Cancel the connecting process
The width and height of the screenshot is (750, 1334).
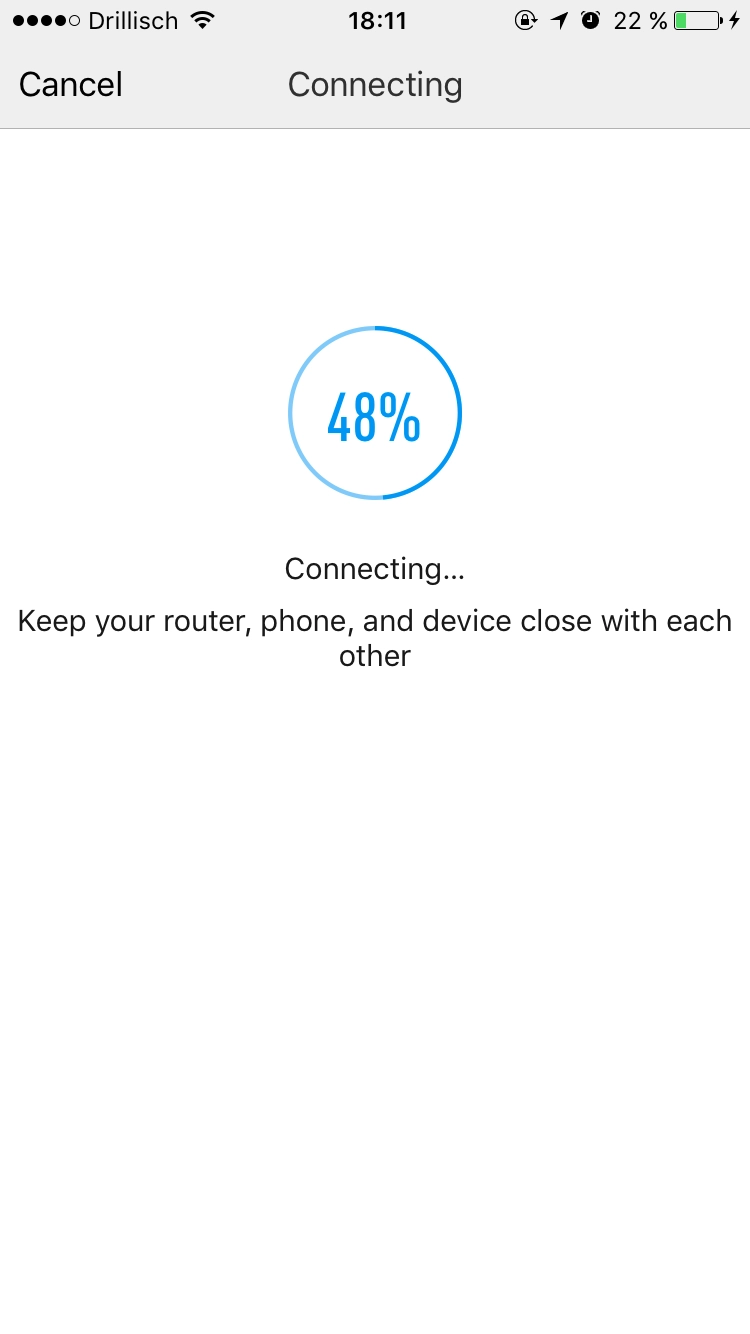coord(71,85)
